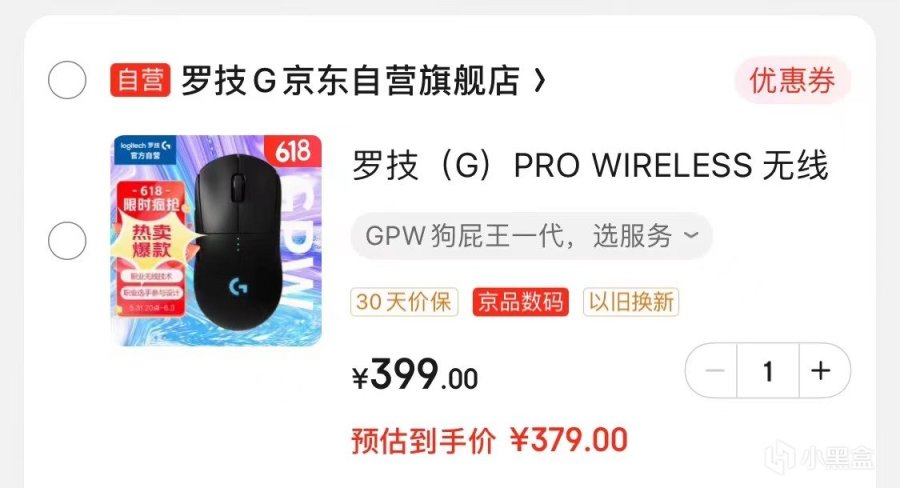Decrease quantity with the minus button
900x488 pixels.
tap(714, 371)
